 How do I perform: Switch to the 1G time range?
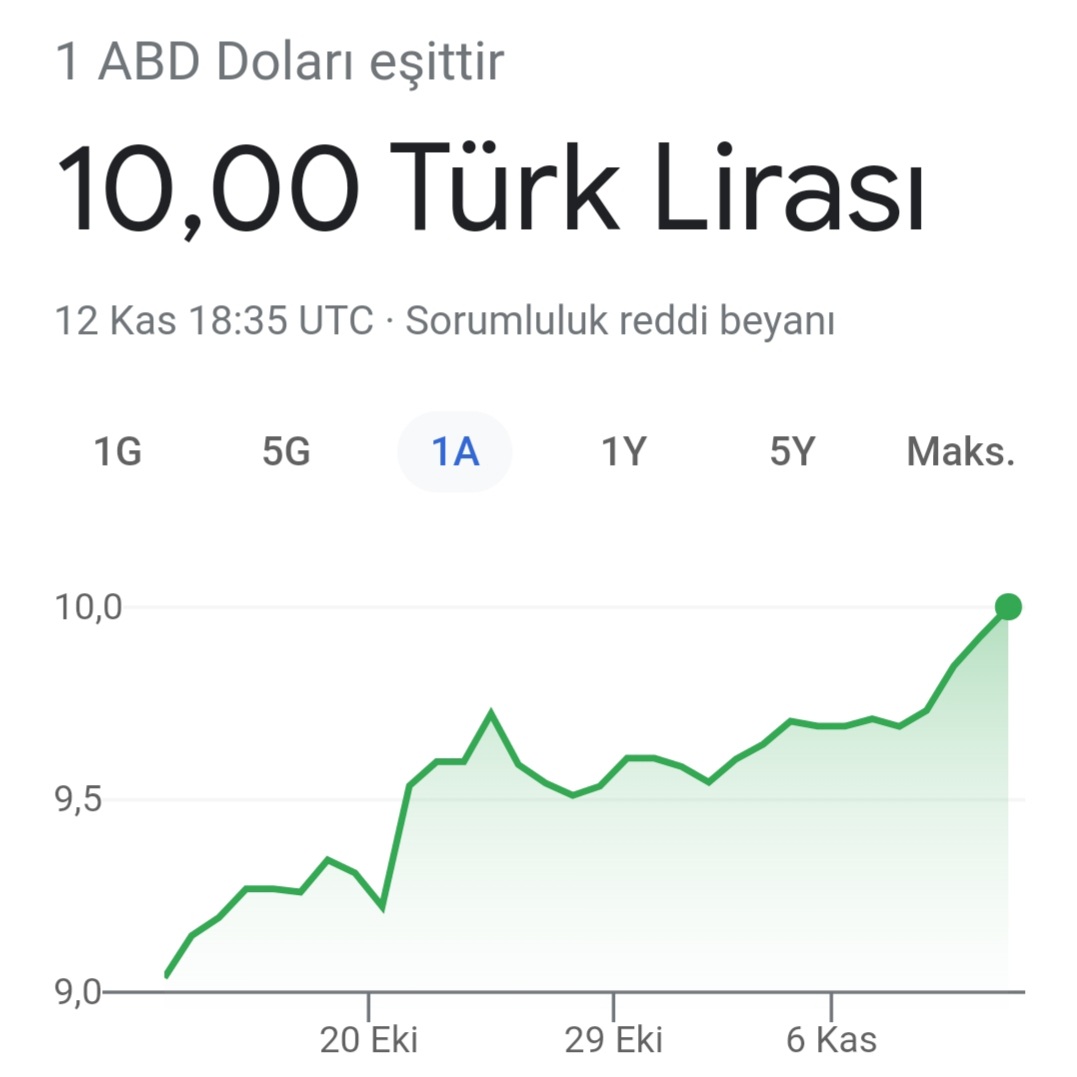pos(118,453)
